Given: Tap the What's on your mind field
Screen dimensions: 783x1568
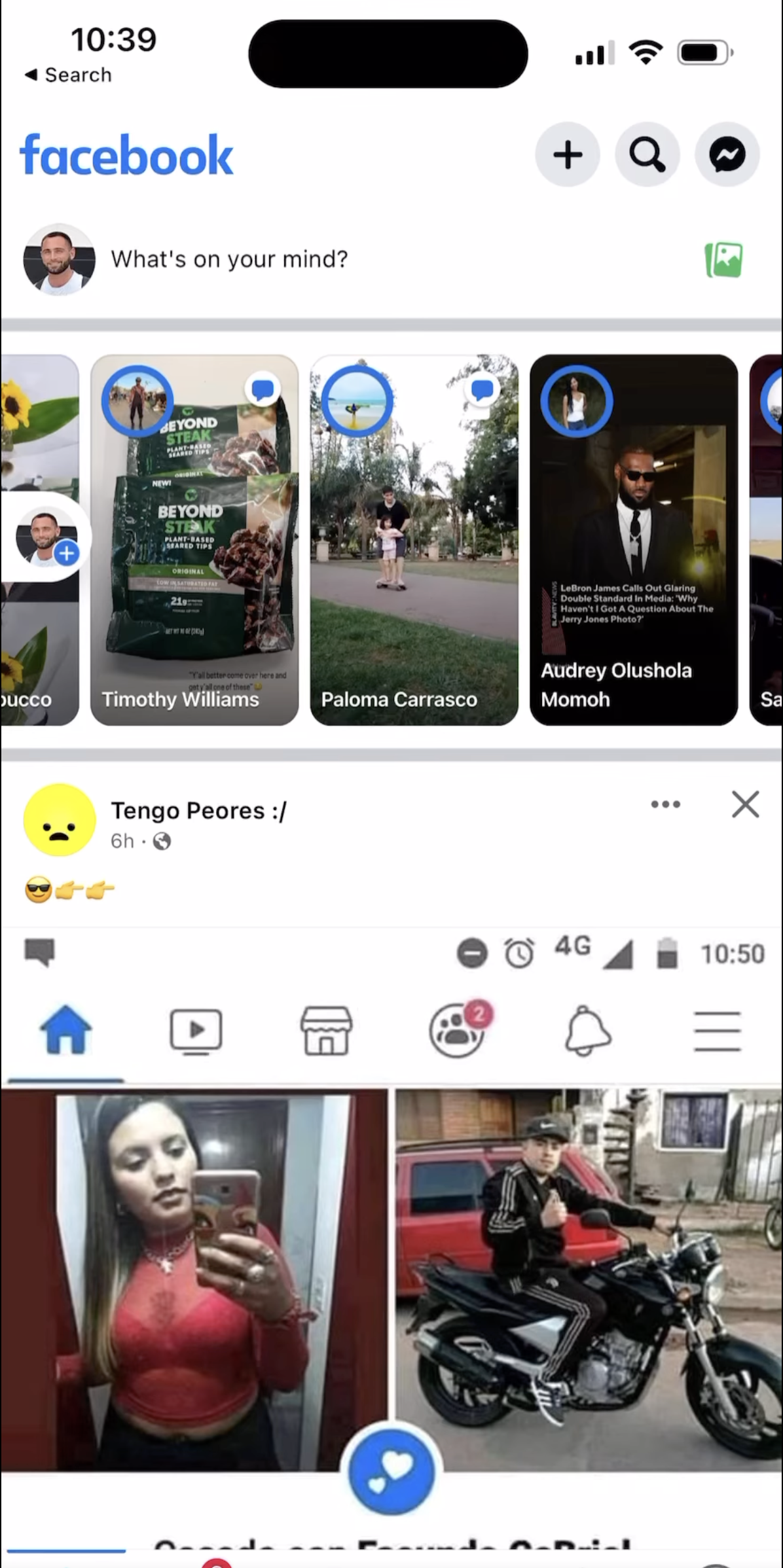Looking at the screenshot, I should coord(229,260).
